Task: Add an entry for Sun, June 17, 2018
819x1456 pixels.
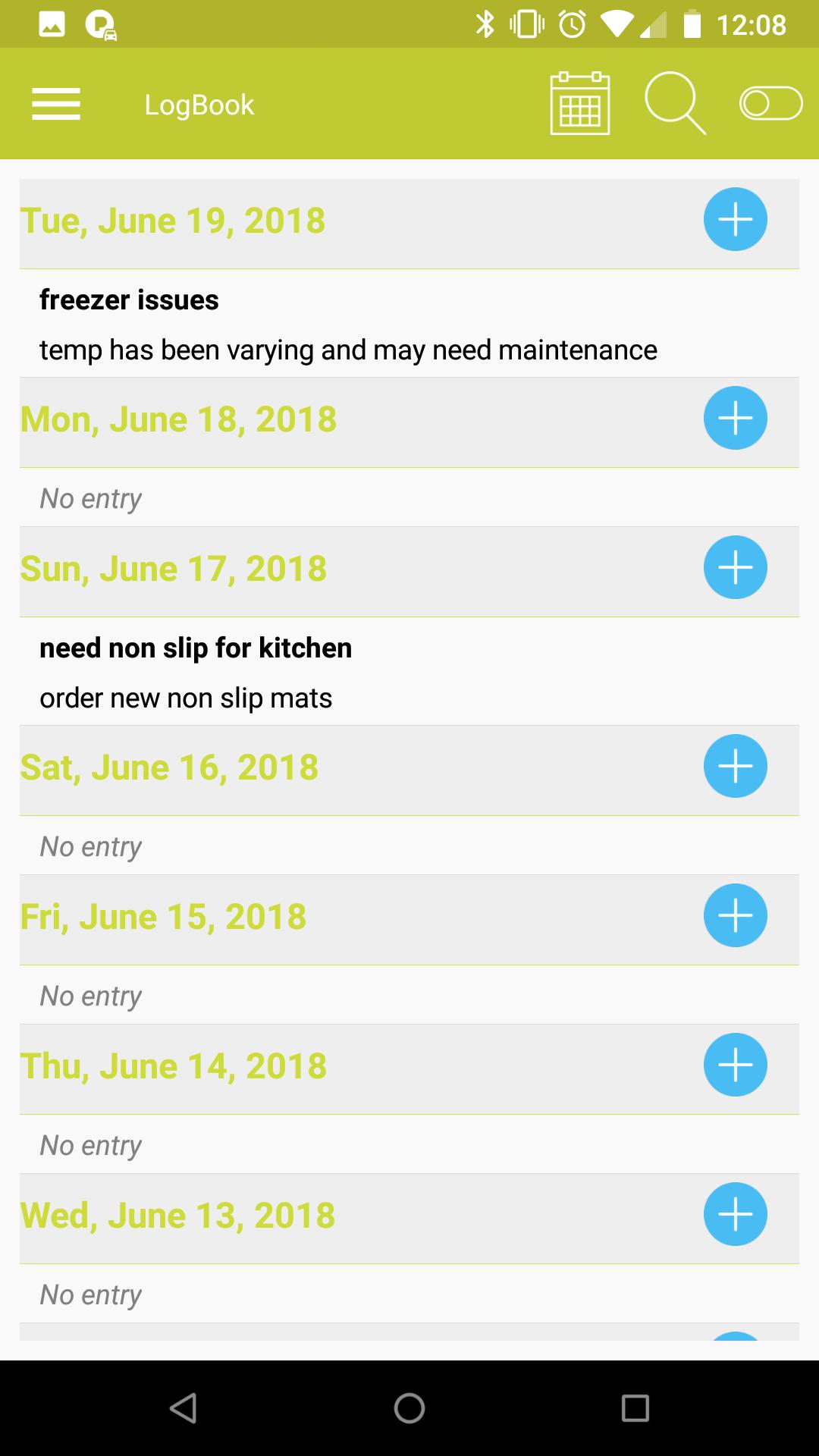Action: [x=735, y=567]
